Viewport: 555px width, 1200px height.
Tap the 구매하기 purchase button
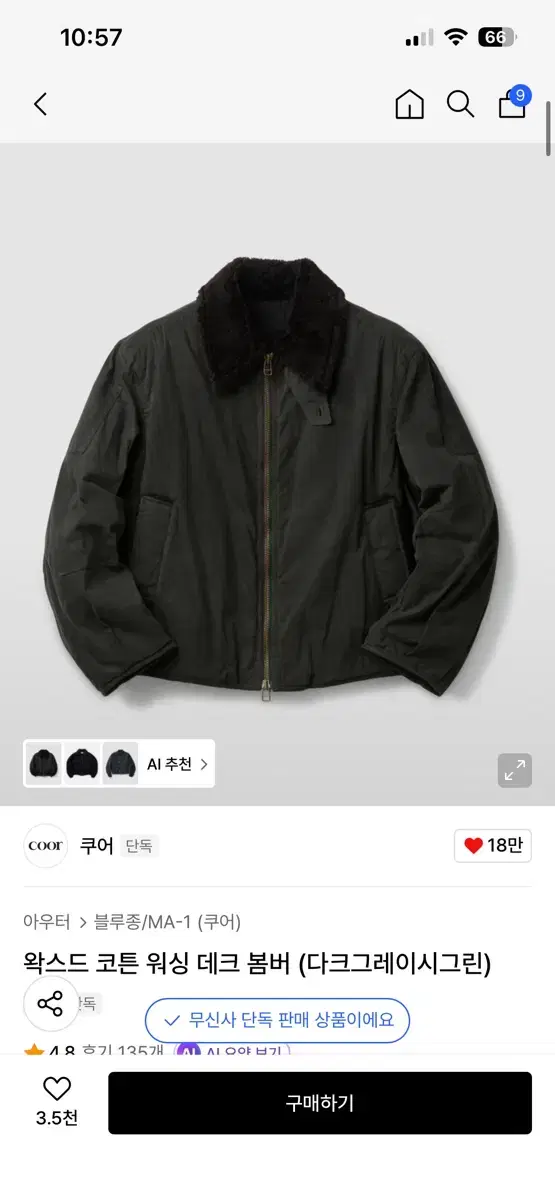coord(320,1103)
